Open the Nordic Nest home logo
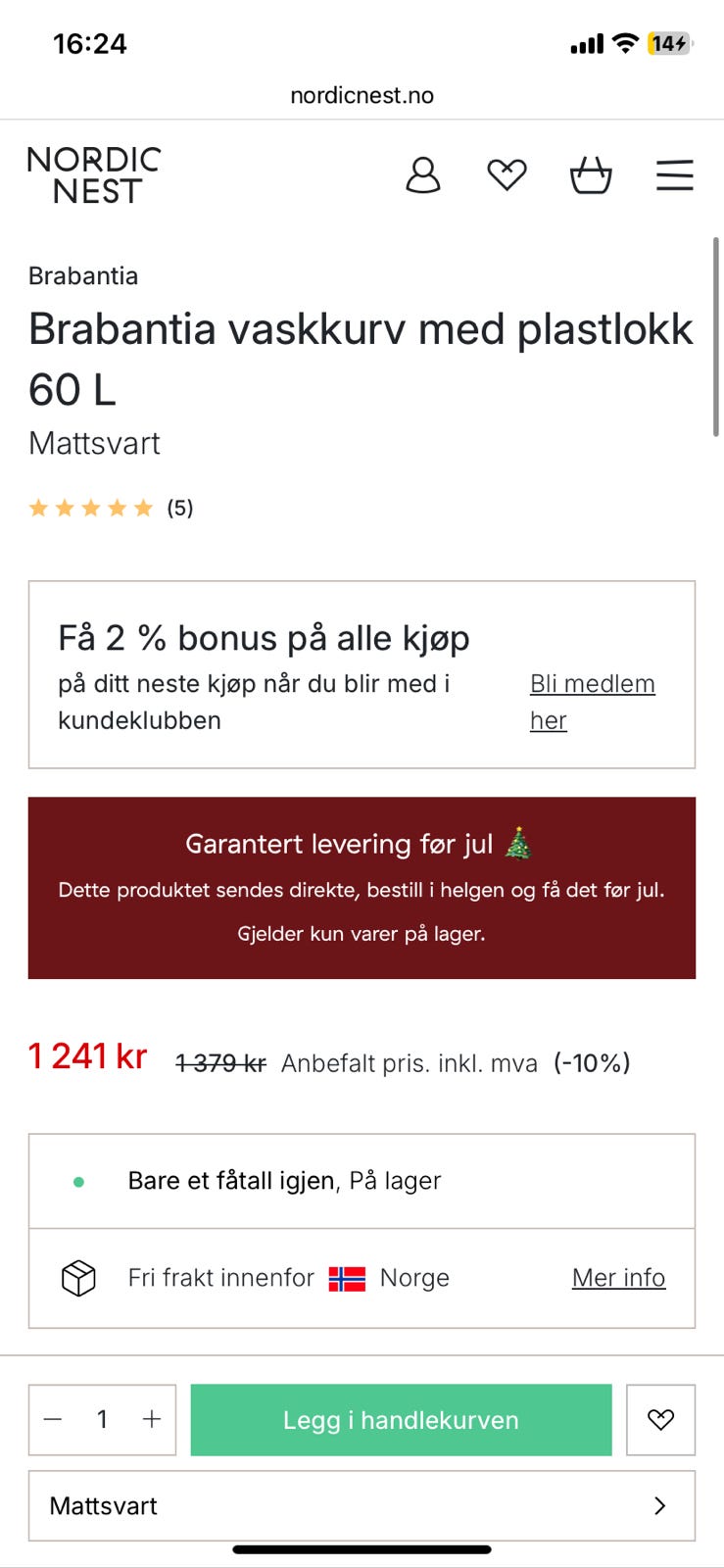 (x=94, y=175)
